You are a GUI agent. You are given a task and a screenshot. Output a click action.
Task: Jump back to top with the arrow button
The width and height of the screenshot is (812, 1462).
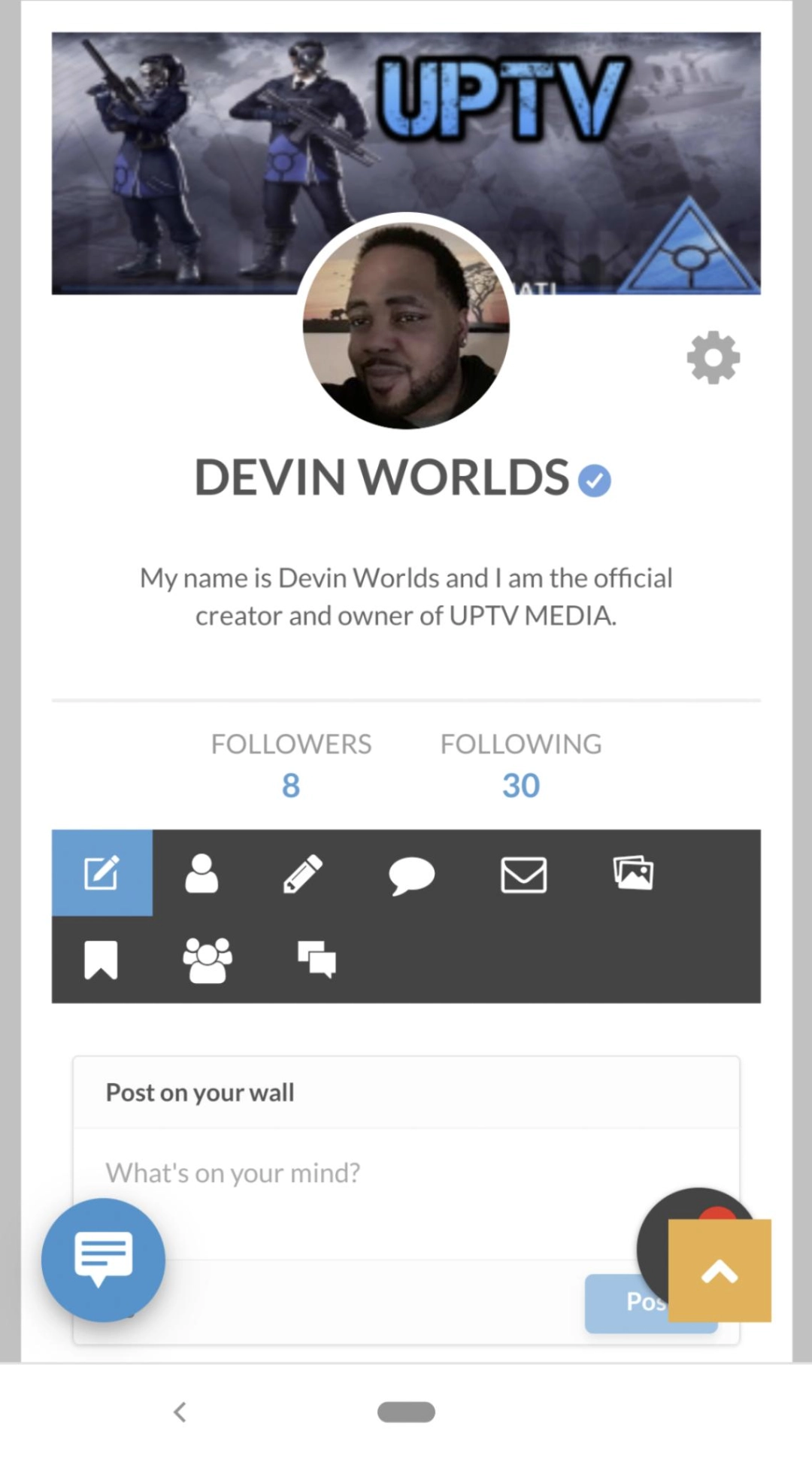[x=720, y=1271]
